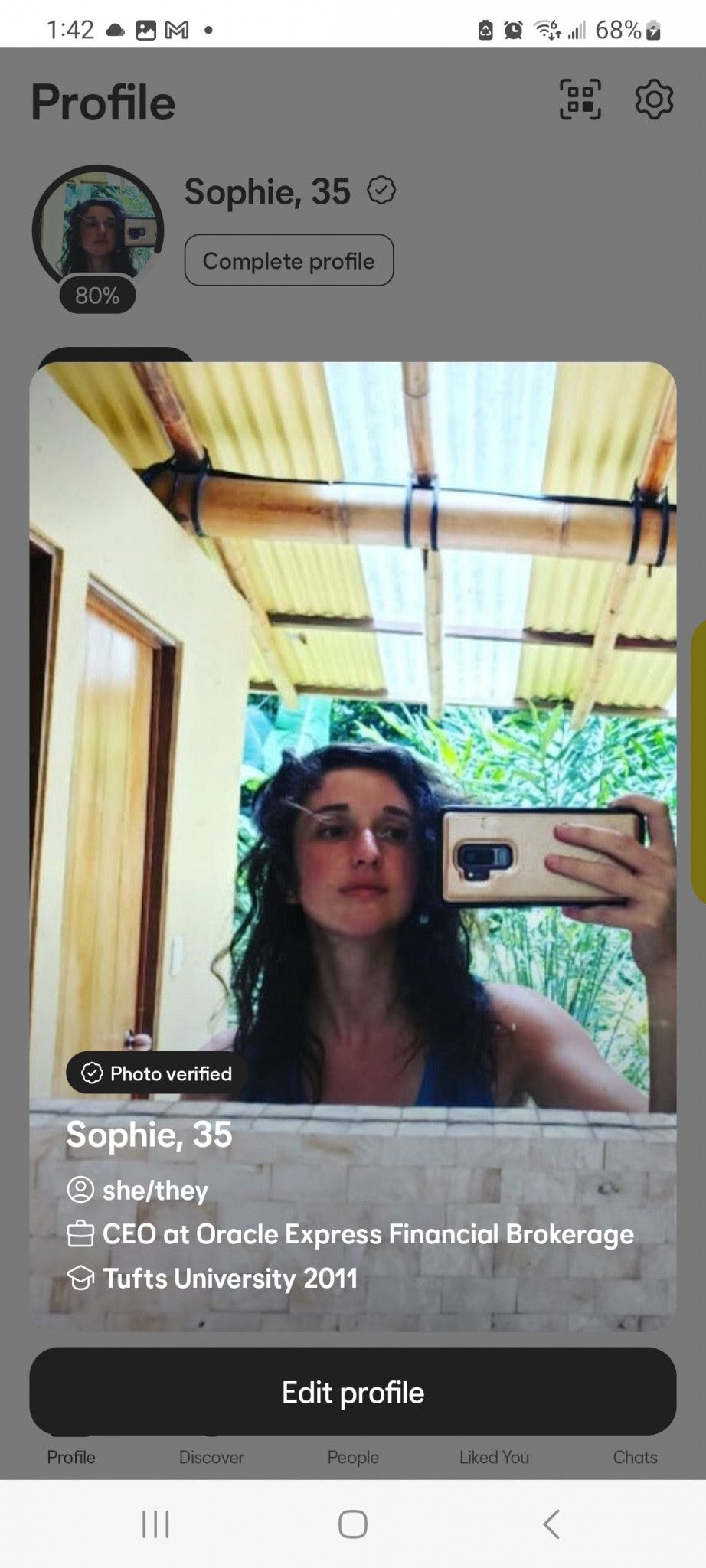Tap the system home button
This screenshot has height=1568, width=706.
353,1524
